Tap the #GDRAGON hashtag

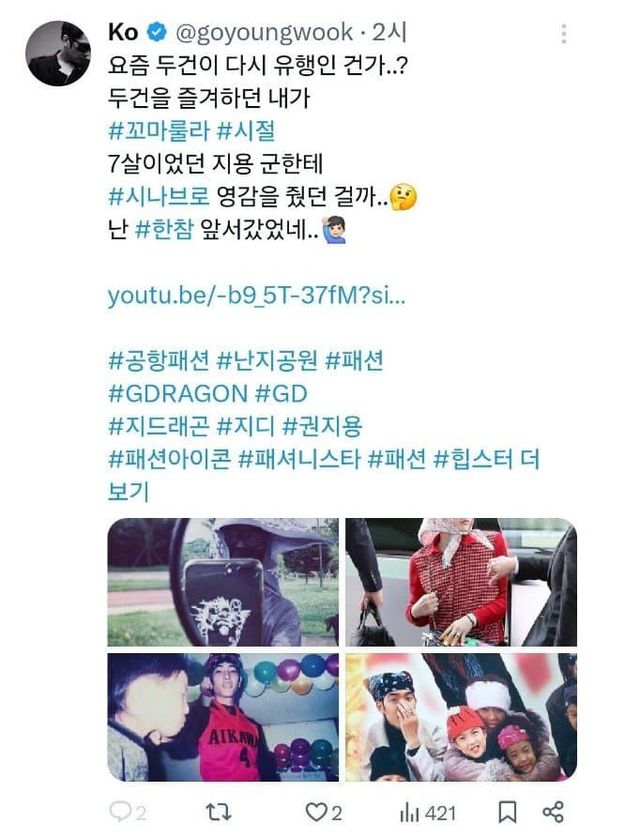point(177,394)
